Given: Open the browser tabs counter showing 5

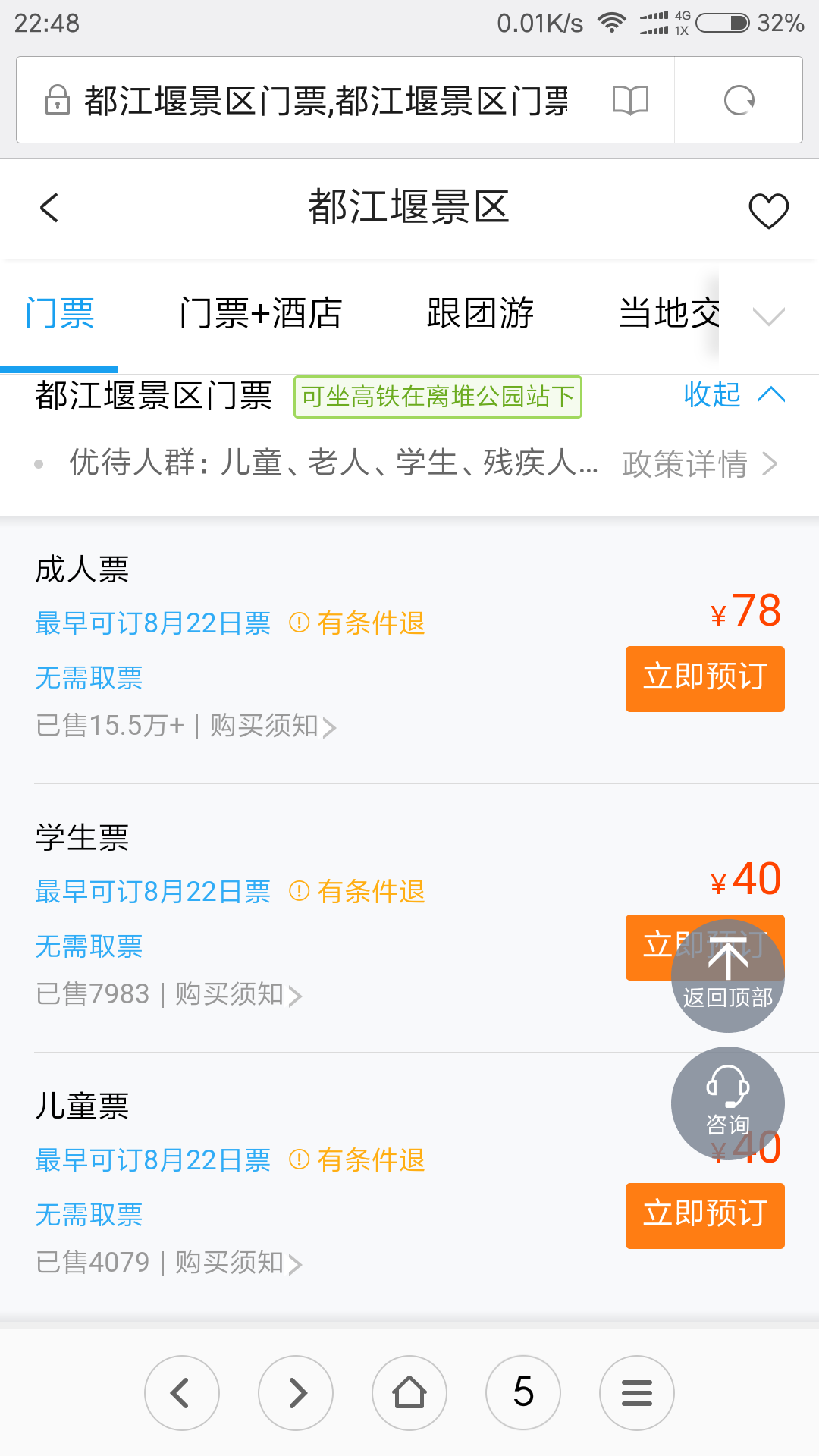Looking at the screenshot, I should (523, 1393).
